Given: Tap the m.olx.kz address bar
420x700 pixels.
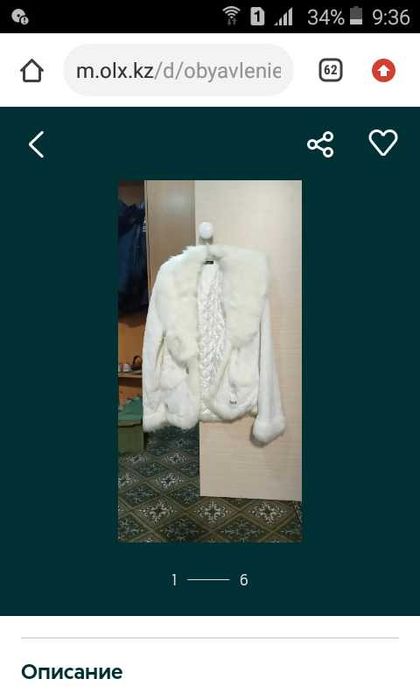Looking at the screenshot, I should (178, 70).
